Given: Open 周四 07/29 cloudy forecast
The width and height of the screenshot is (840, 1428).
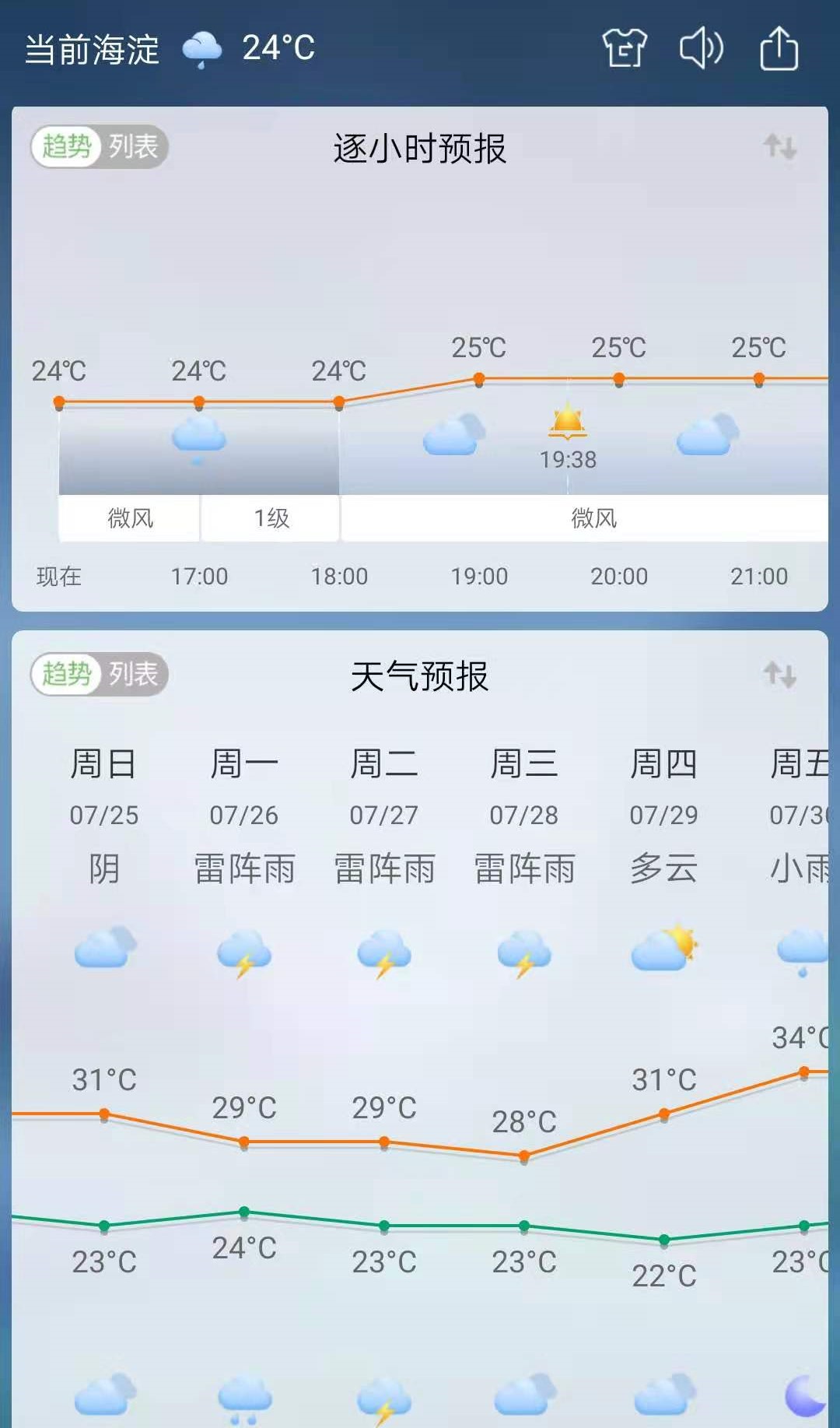Looking at the screenshot, I should 663,816.
